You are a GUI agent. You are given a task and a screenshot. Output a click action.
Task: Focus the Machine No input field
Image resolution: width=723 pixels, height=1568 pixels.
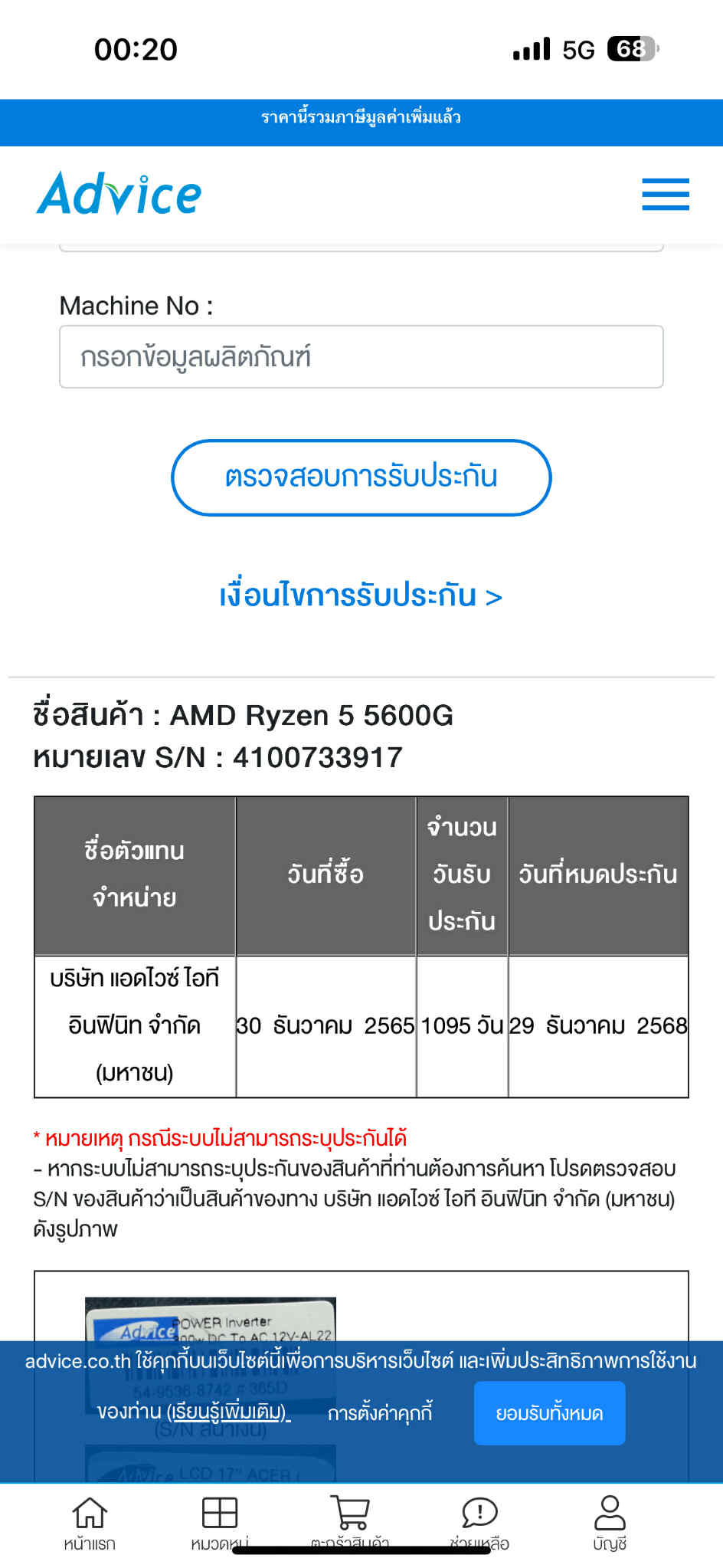[361, 357]
